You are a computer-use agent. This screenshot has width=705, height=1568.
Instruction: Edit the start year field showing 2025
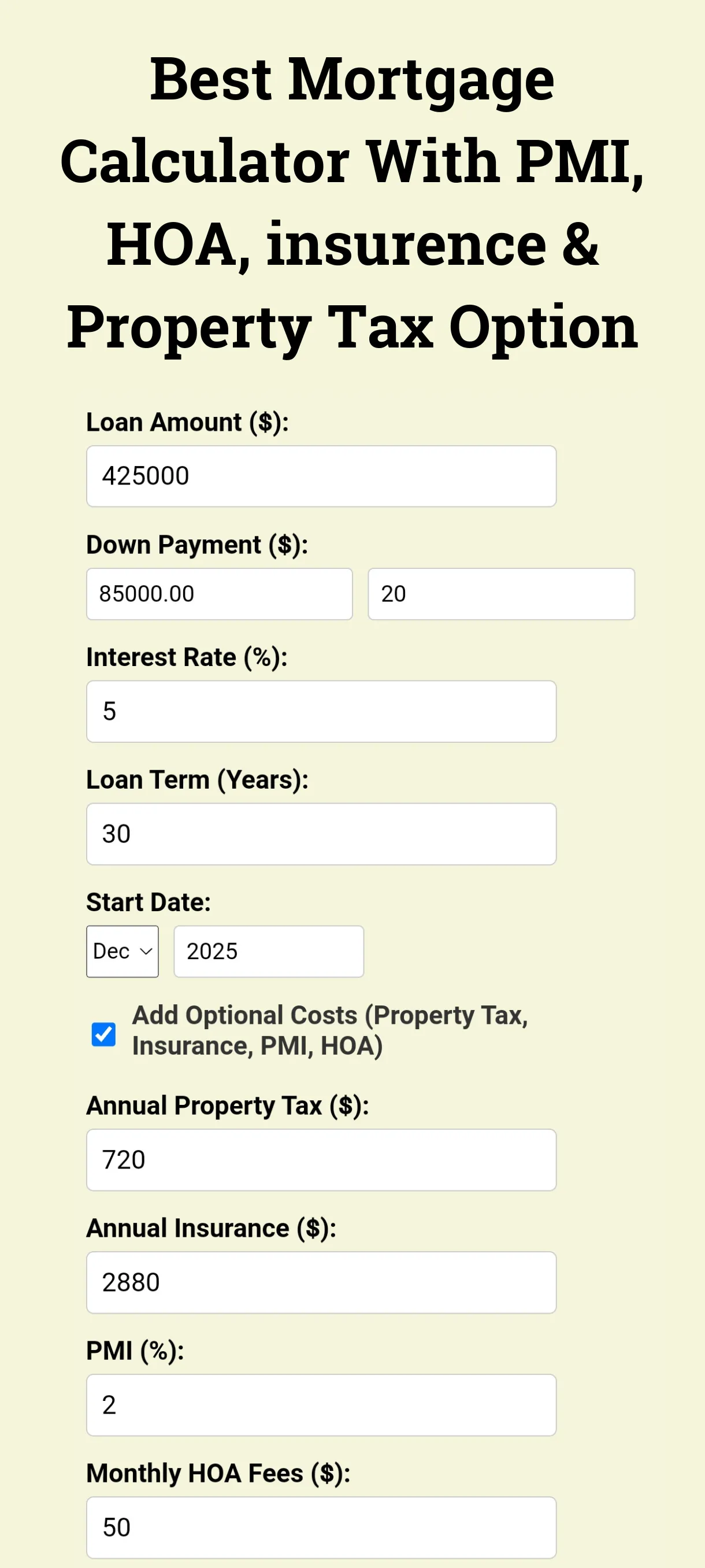click(268, 952)
